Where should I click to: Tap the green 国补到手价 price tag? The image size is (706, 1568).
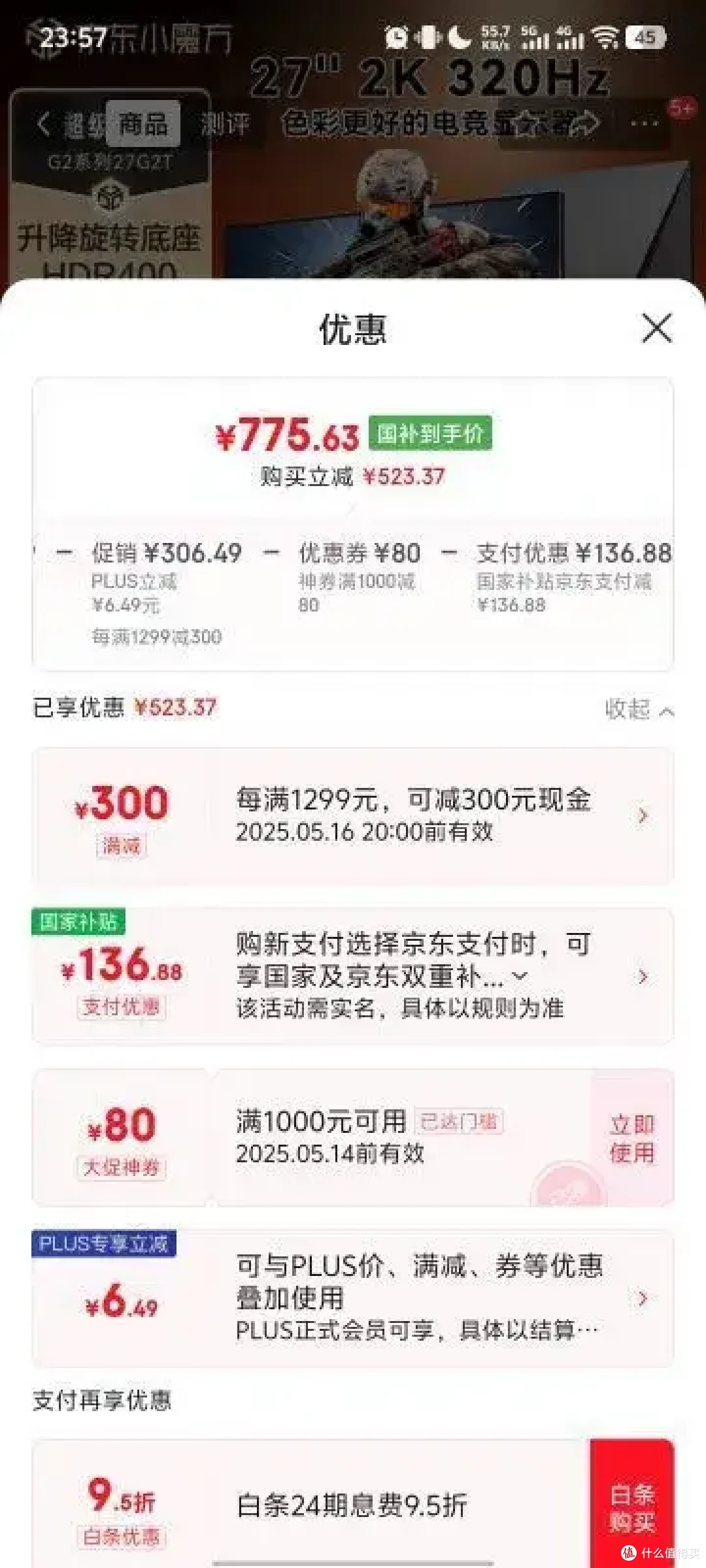tap(431, 432)
